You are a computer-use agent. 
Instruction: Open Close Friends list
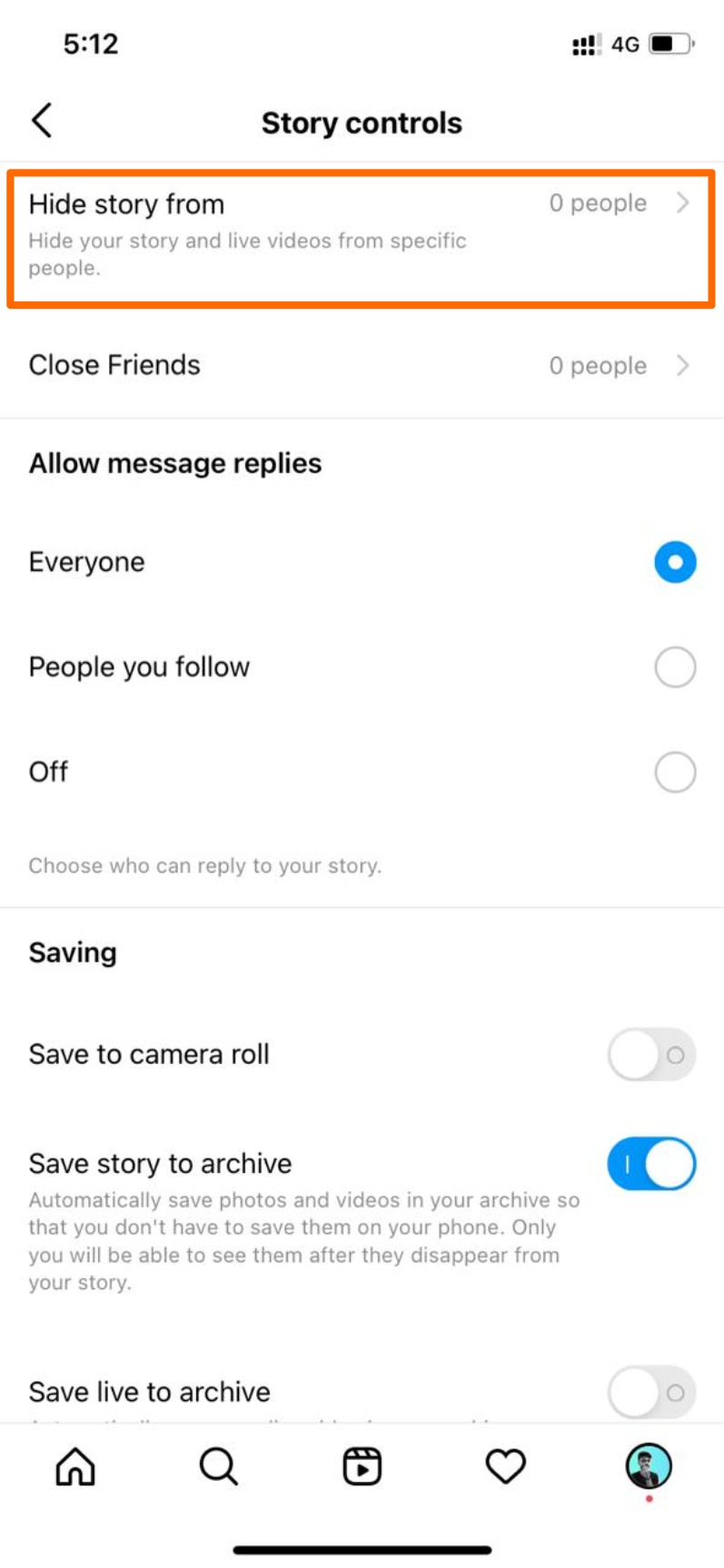point(362,365)
